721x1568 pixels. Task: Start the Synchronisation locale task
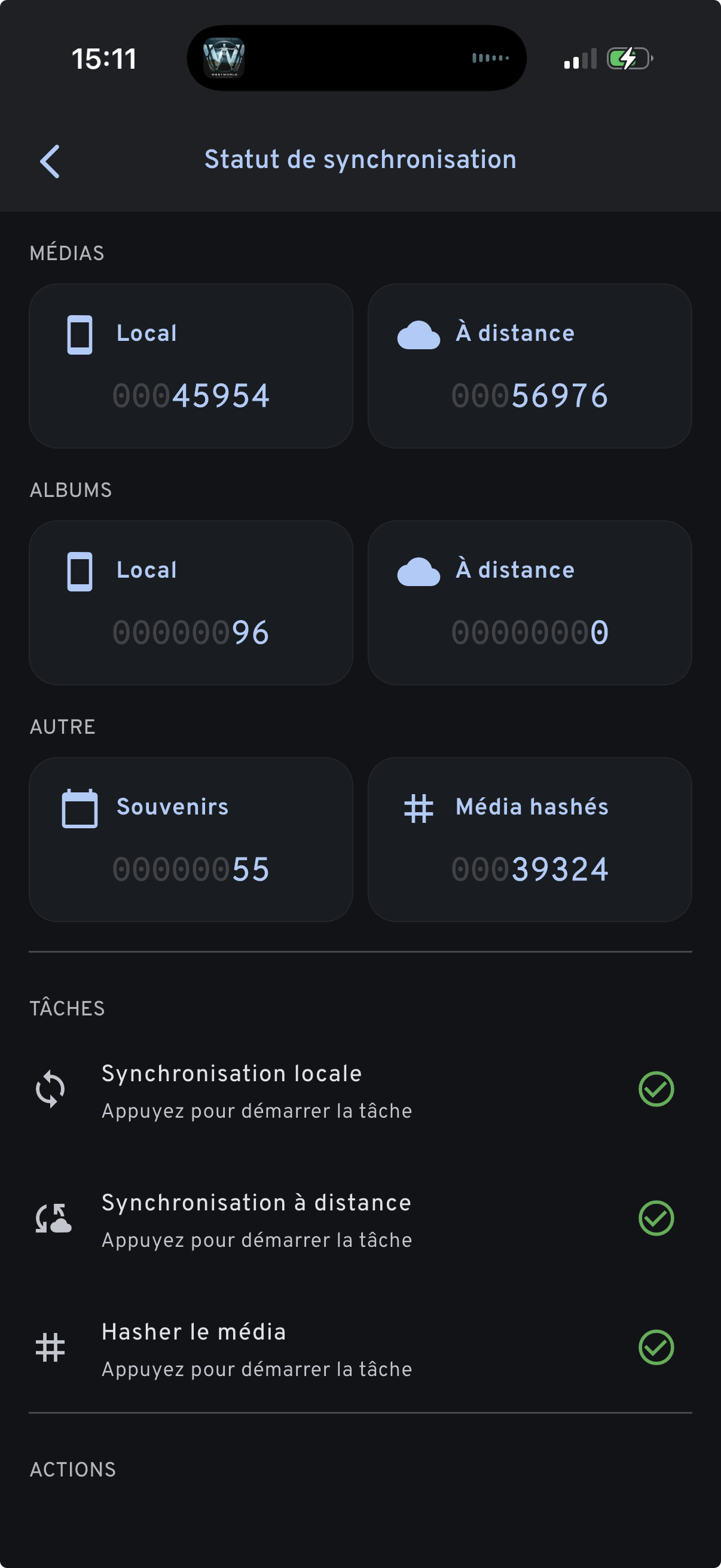point(255,1090)
